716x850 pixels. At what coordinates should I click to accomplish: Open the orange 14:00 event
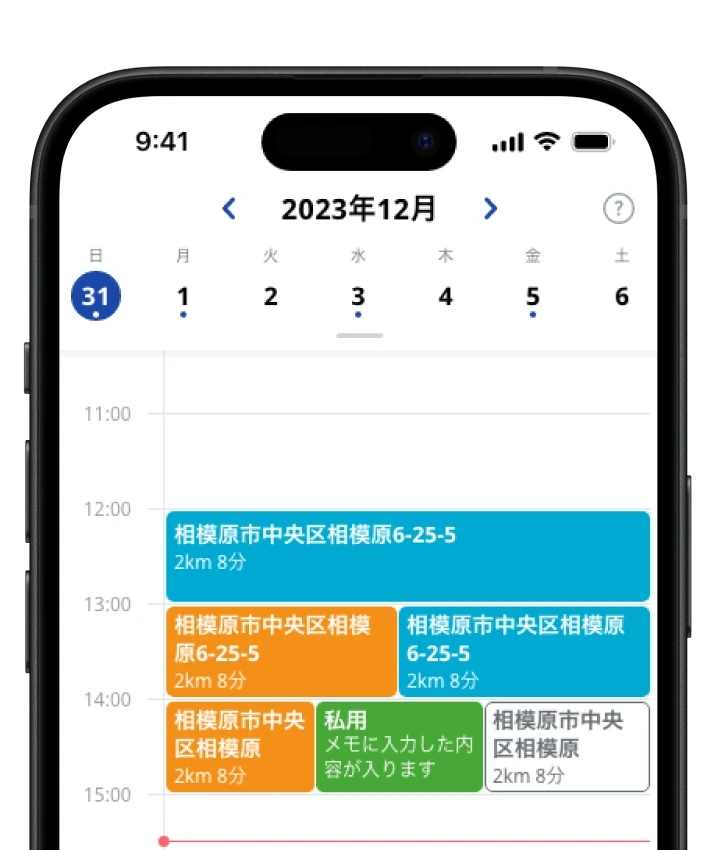(240, 747)
